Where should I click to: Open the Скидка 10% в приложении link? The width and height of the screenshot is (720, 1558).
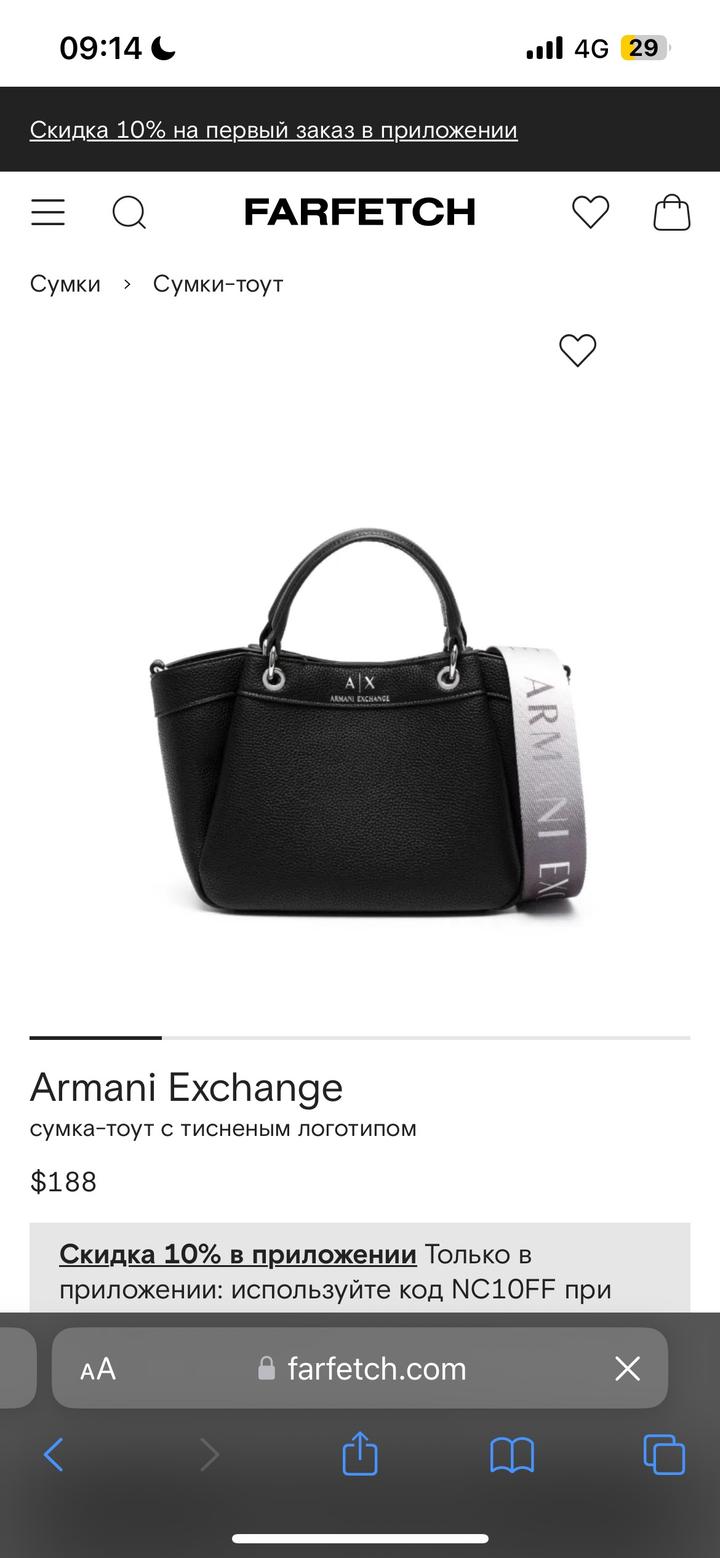point(238,1254)
